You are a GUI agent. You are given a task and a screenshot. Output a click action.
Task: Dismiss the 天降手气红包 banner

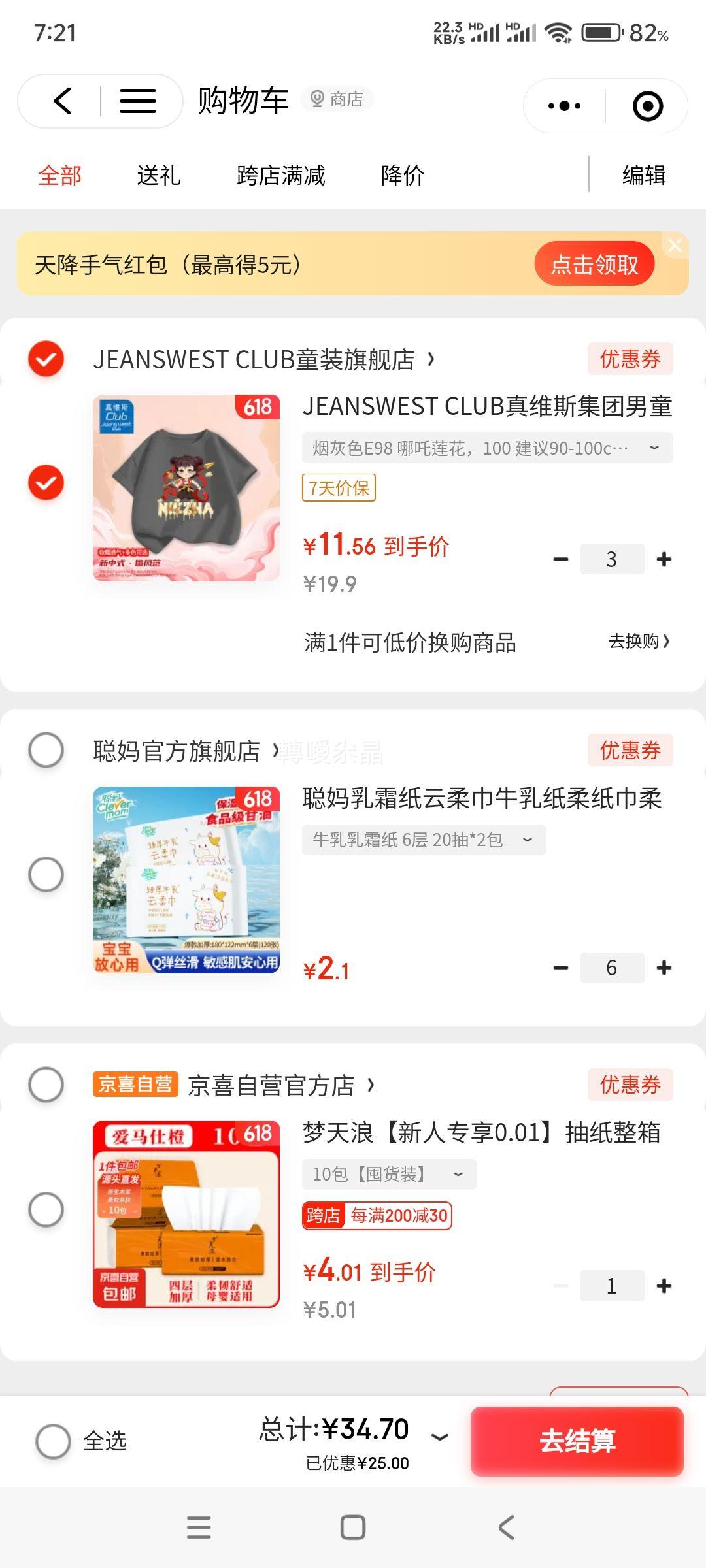pos(675,246)
